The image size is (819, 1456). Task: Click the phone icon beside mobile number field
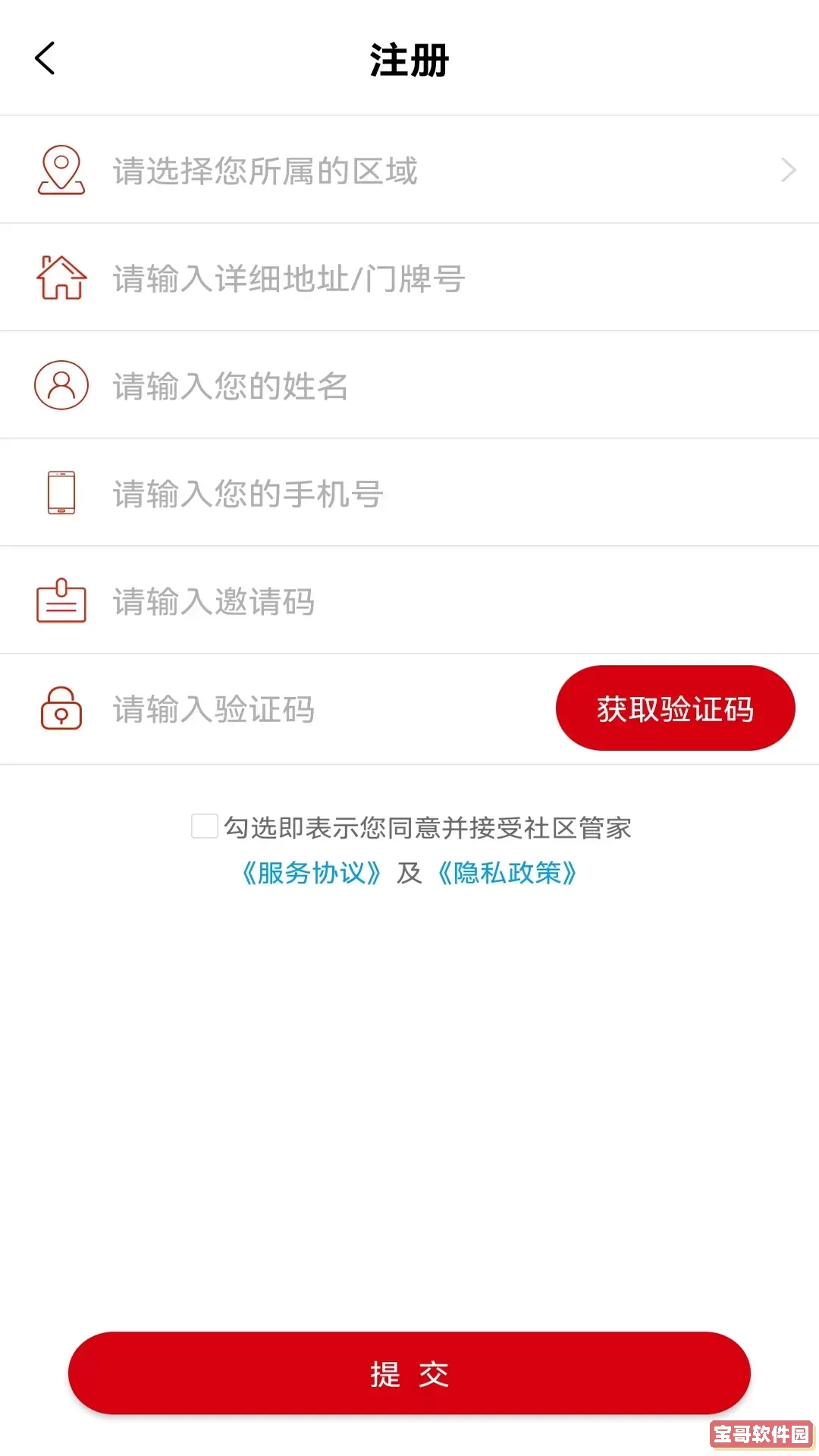(x=61, y=492)
